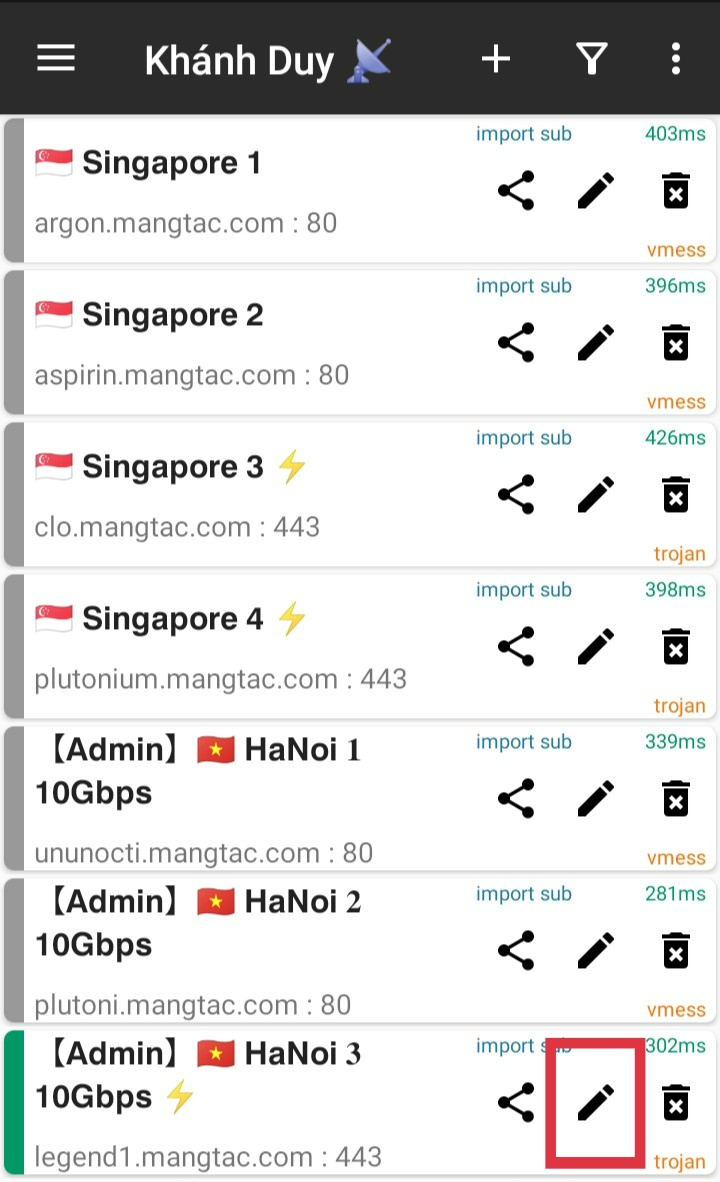
Task: Edit the Singapore 2 server
Action: 596,342
